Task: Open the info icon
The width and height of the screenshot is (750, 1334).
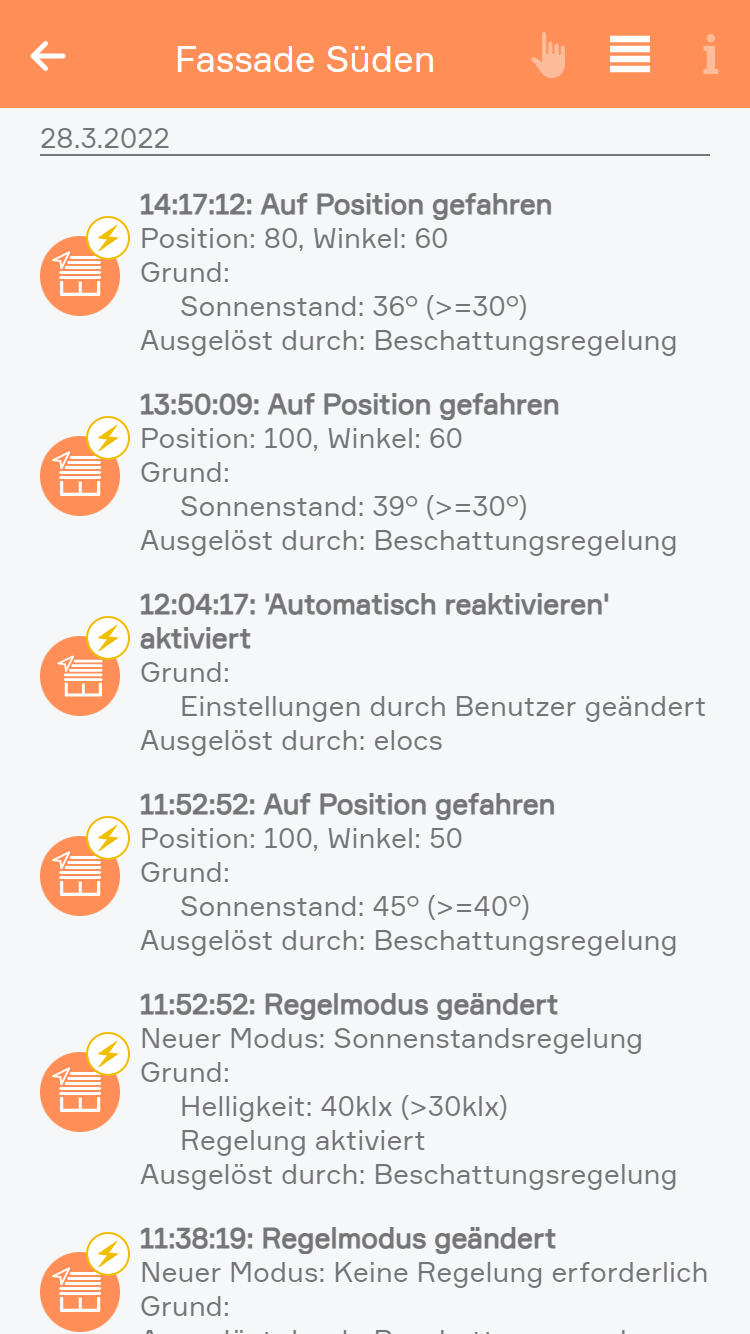Action: point(710,56)
